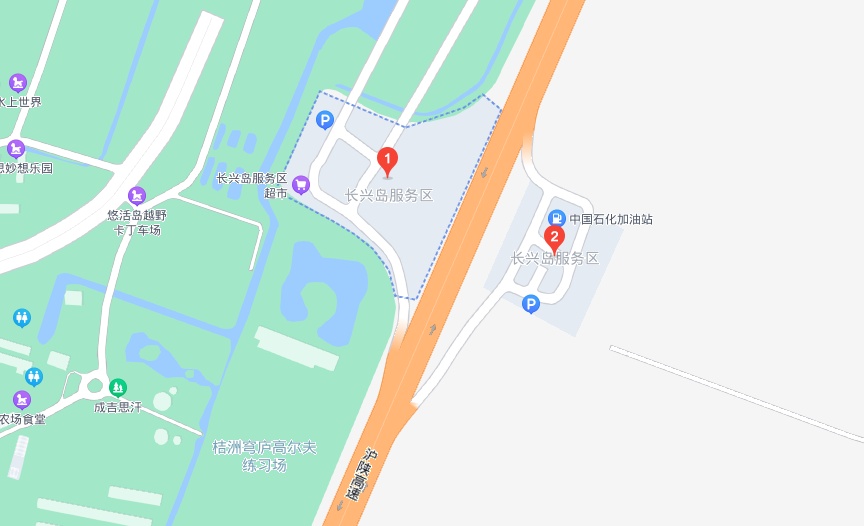The image size is (864, 526).
Task: Tap the 思妙想乐园 map icon
Action: [x=15, y=148]
